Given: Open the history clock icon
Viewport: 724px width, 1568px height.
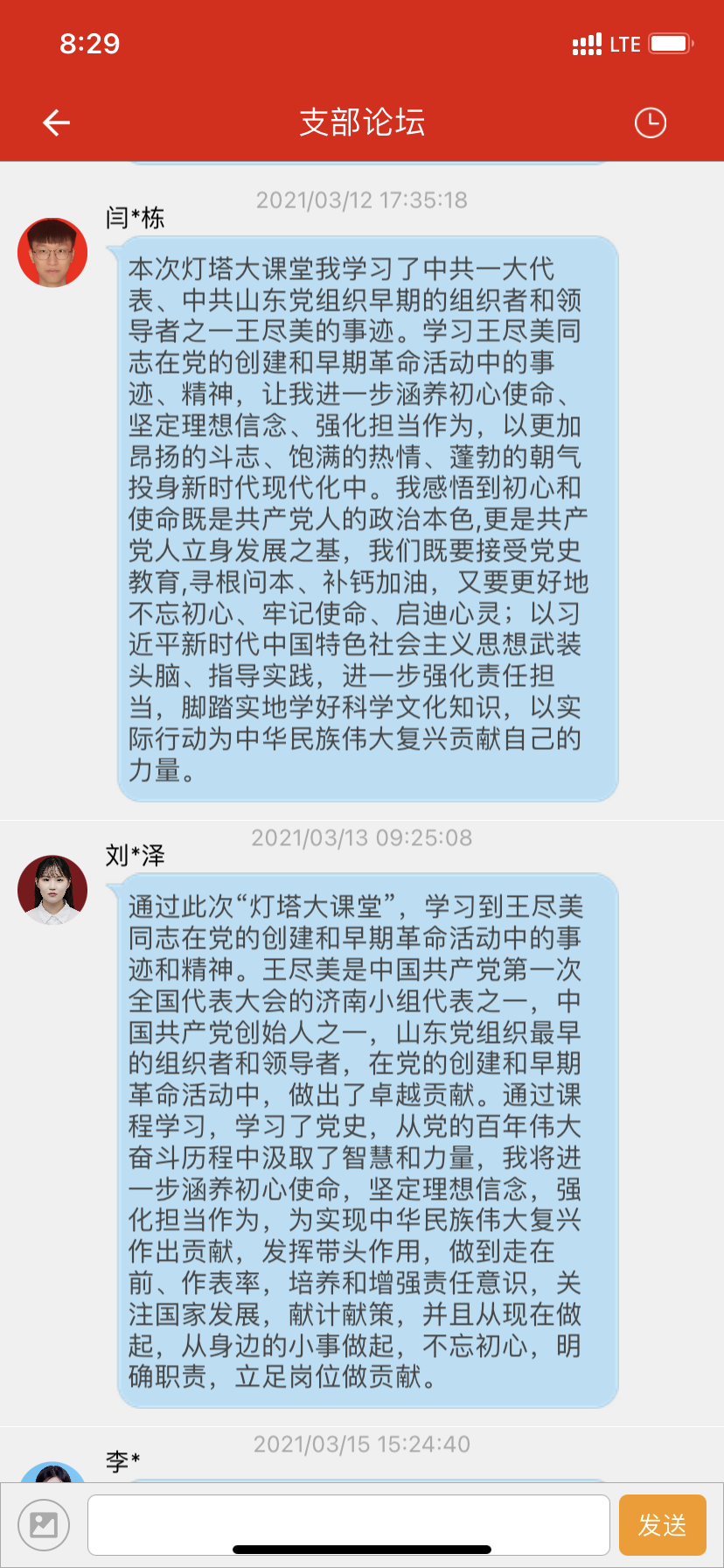Looking at the screenshot, I should 650,122.
